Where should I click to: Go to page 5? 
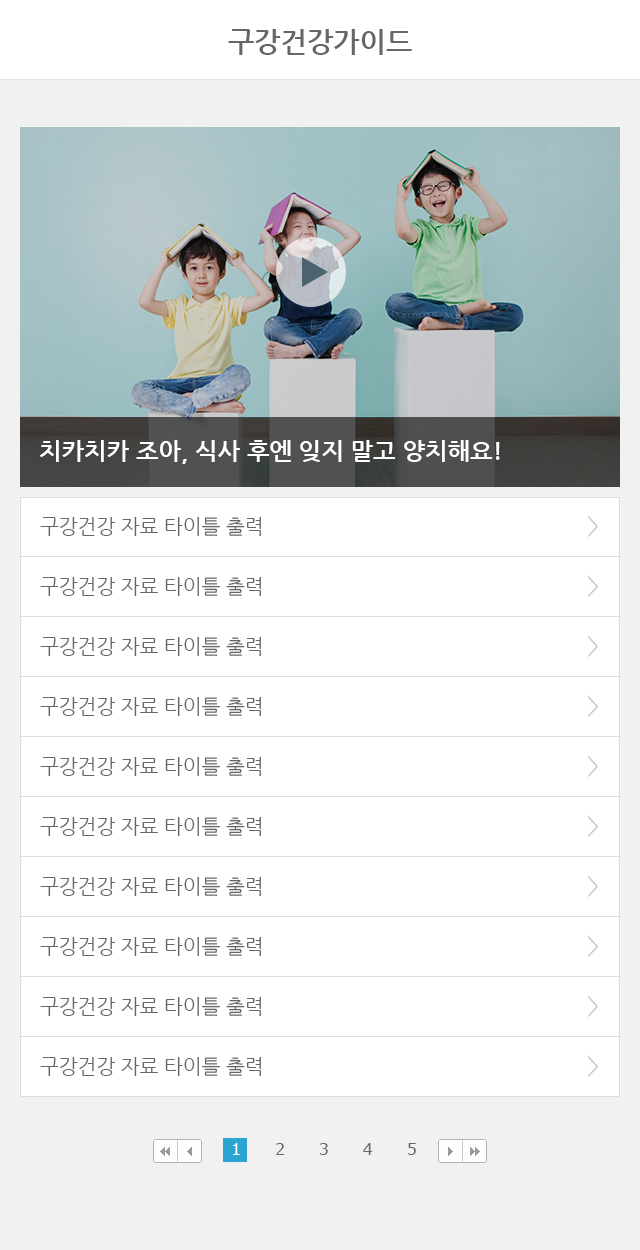[x=412, y=1150]
